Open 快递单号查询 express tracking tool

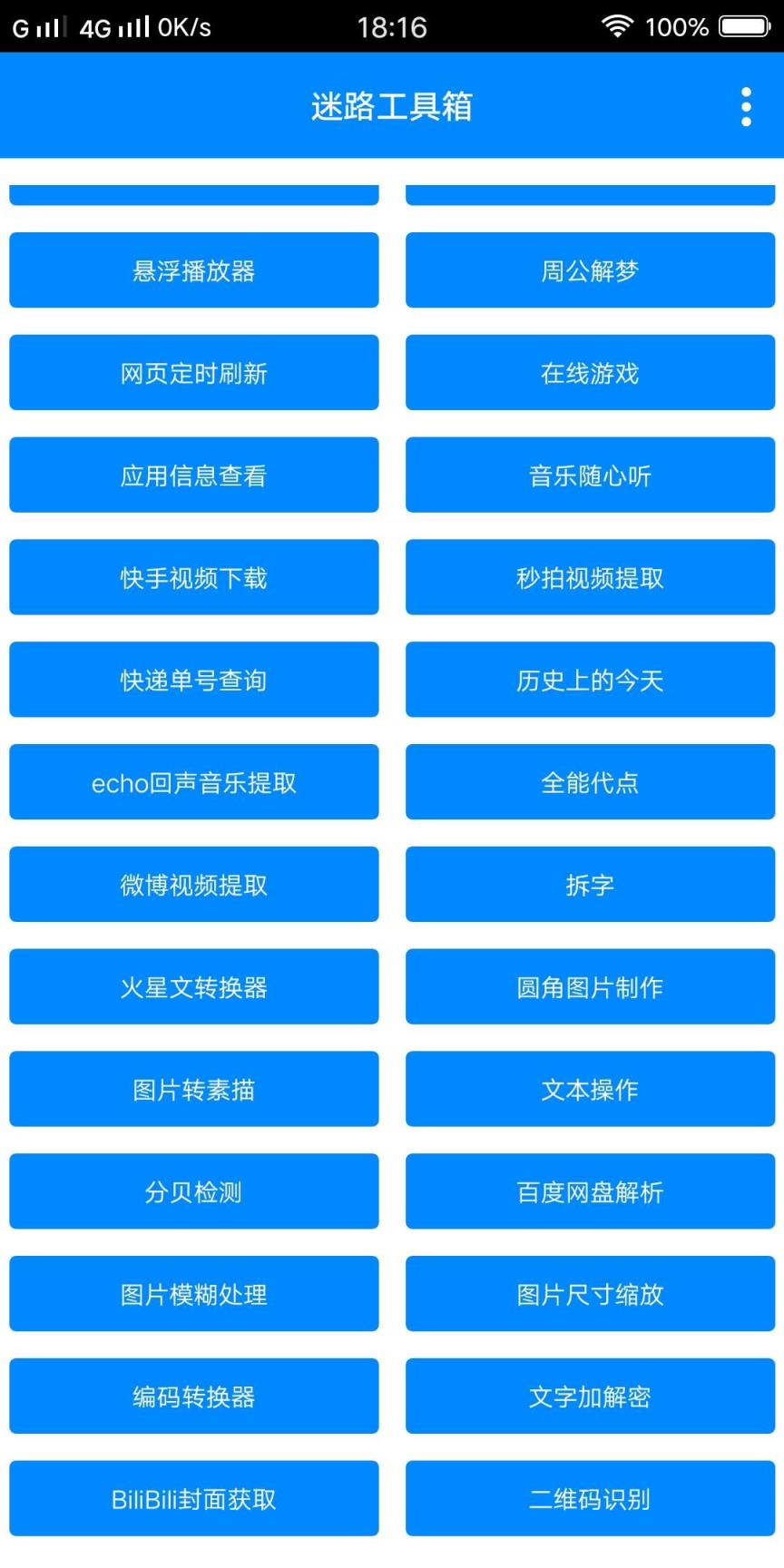(193, 680)
